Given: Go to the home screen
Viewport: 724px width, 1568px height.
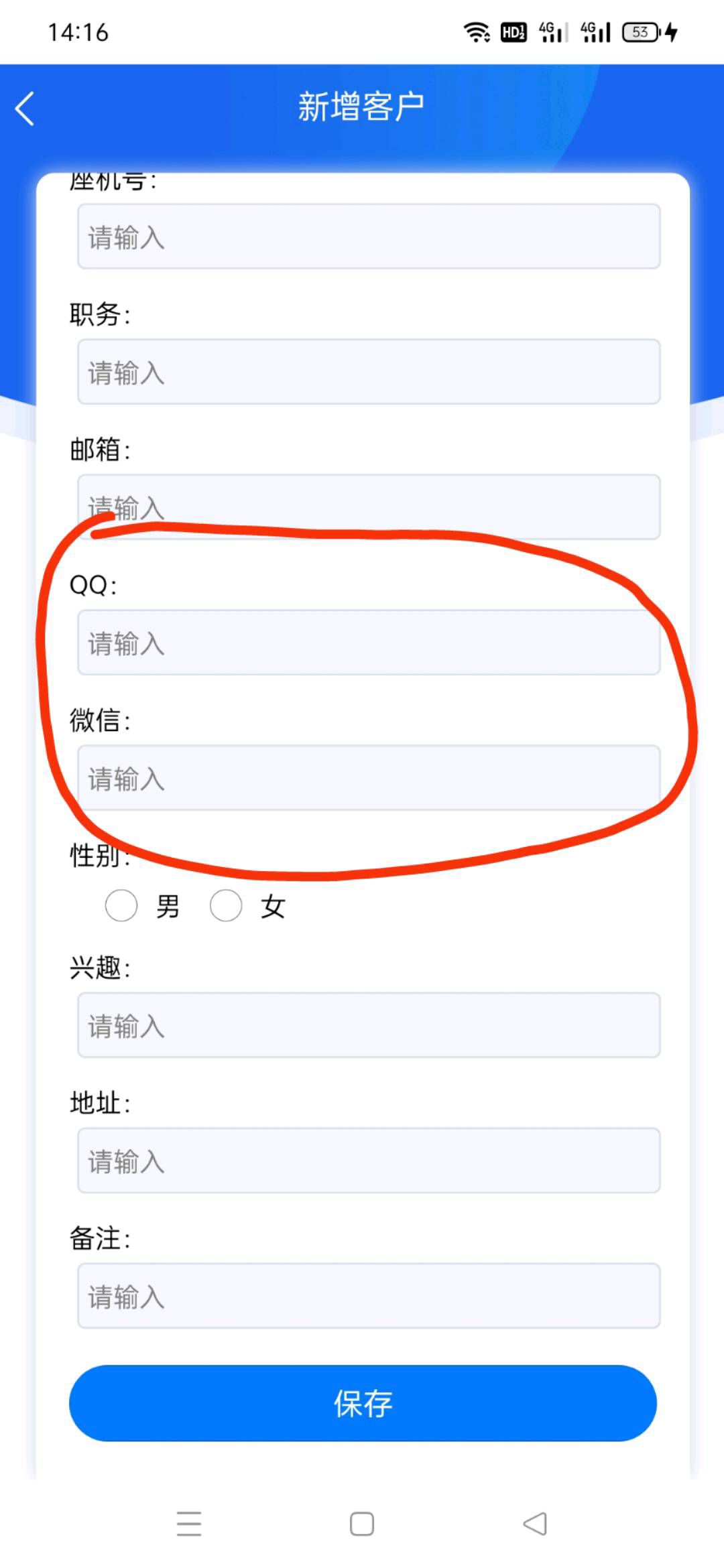Looking at the screenshot, I should tap(362, 1524).
